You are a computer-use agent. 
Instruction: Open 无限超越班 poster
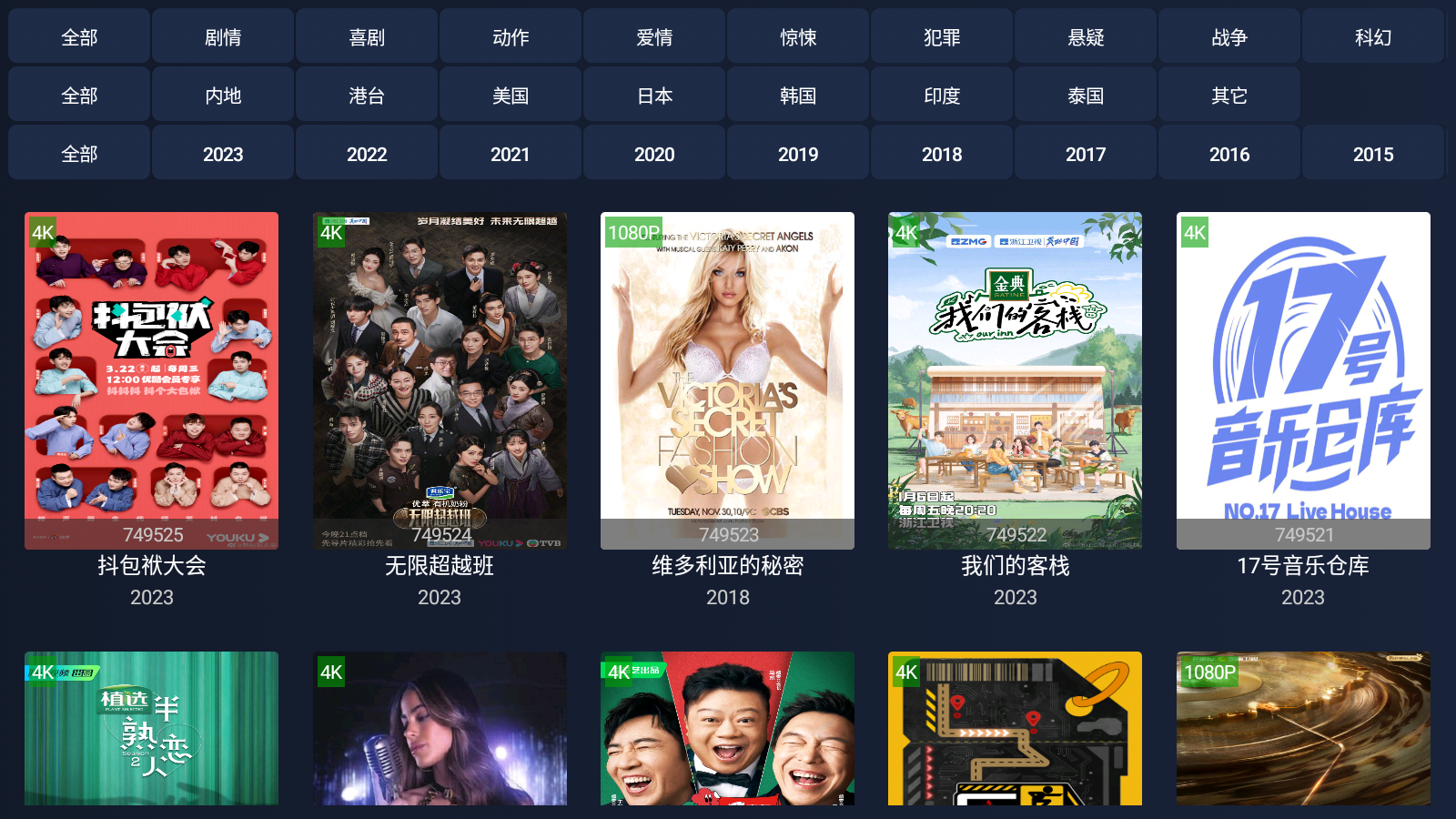(x=440, y=380)
